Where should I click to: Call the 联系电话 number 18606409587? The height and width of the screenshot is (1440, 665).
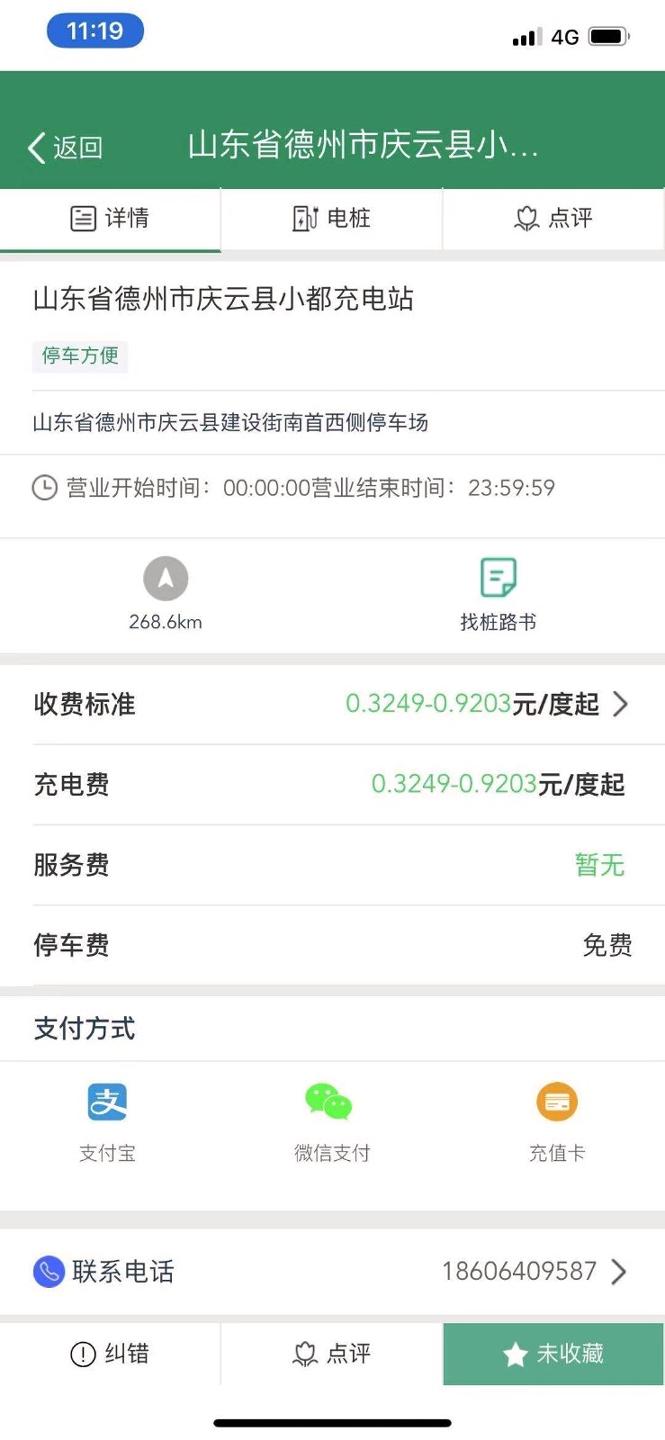535,1271
